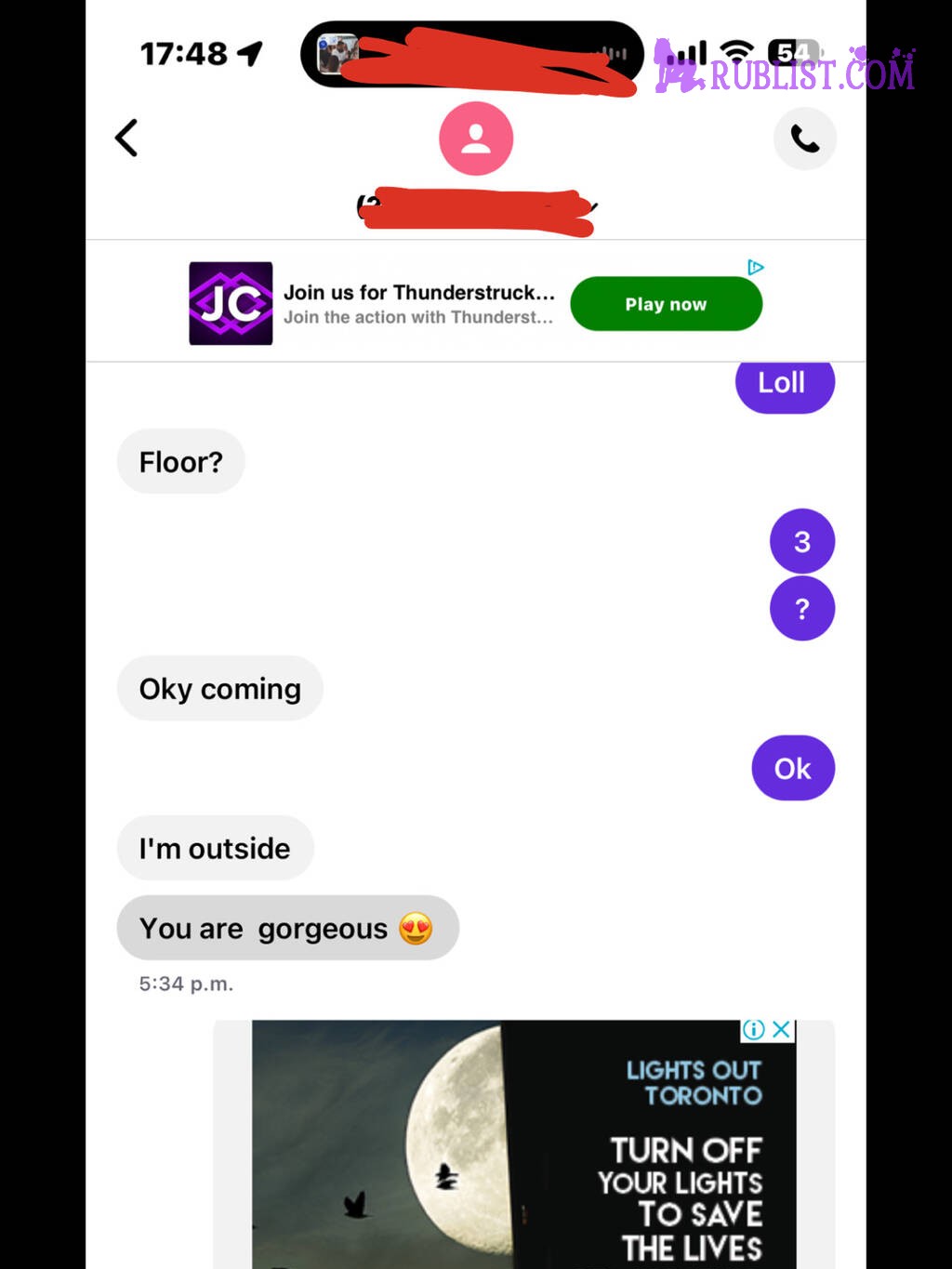Open the AdChoices icon on top banner
Screen dimensions: 952x1269
[x=756, y=268]
